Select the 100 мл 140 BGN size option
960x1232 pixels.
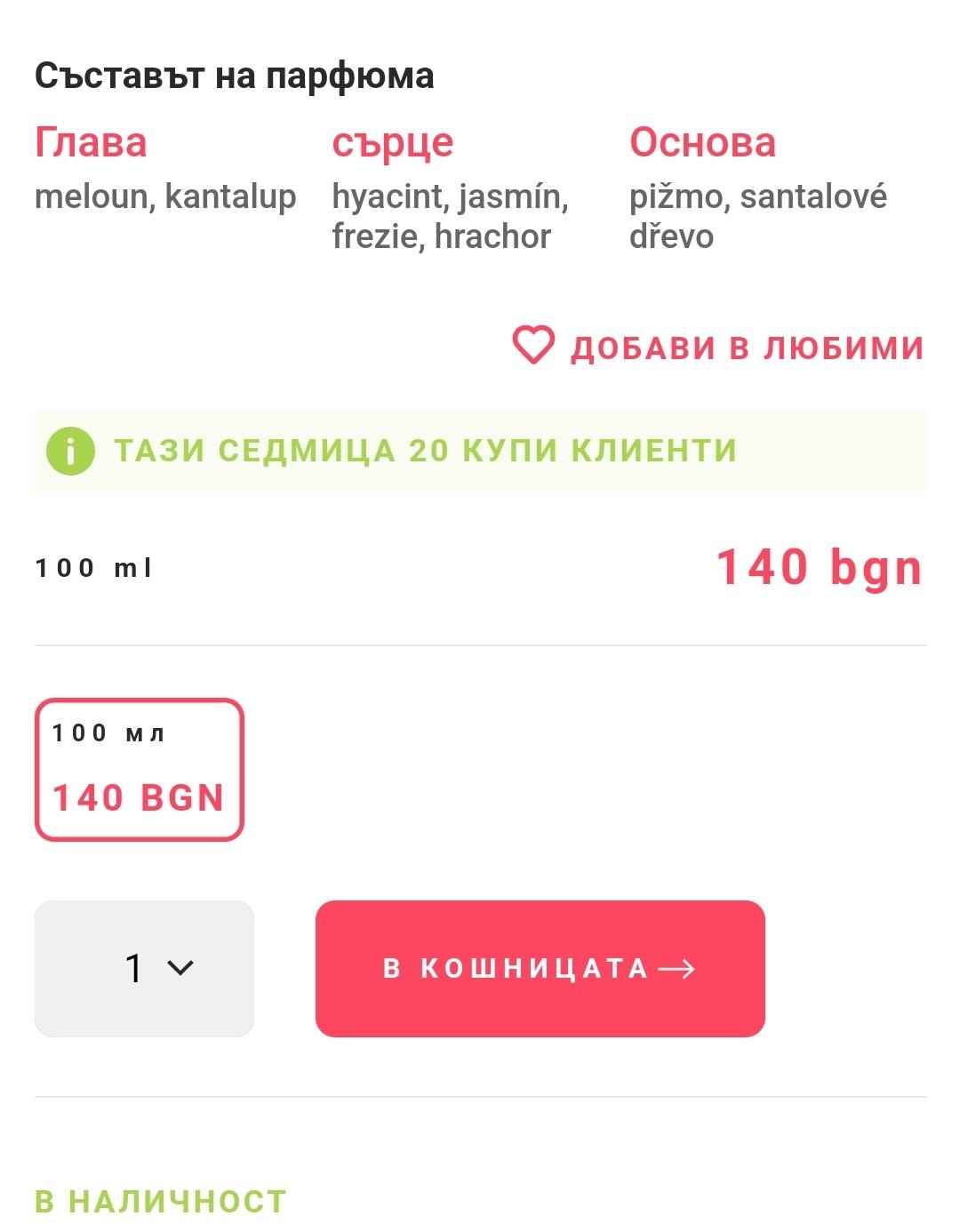coord(139,770)
